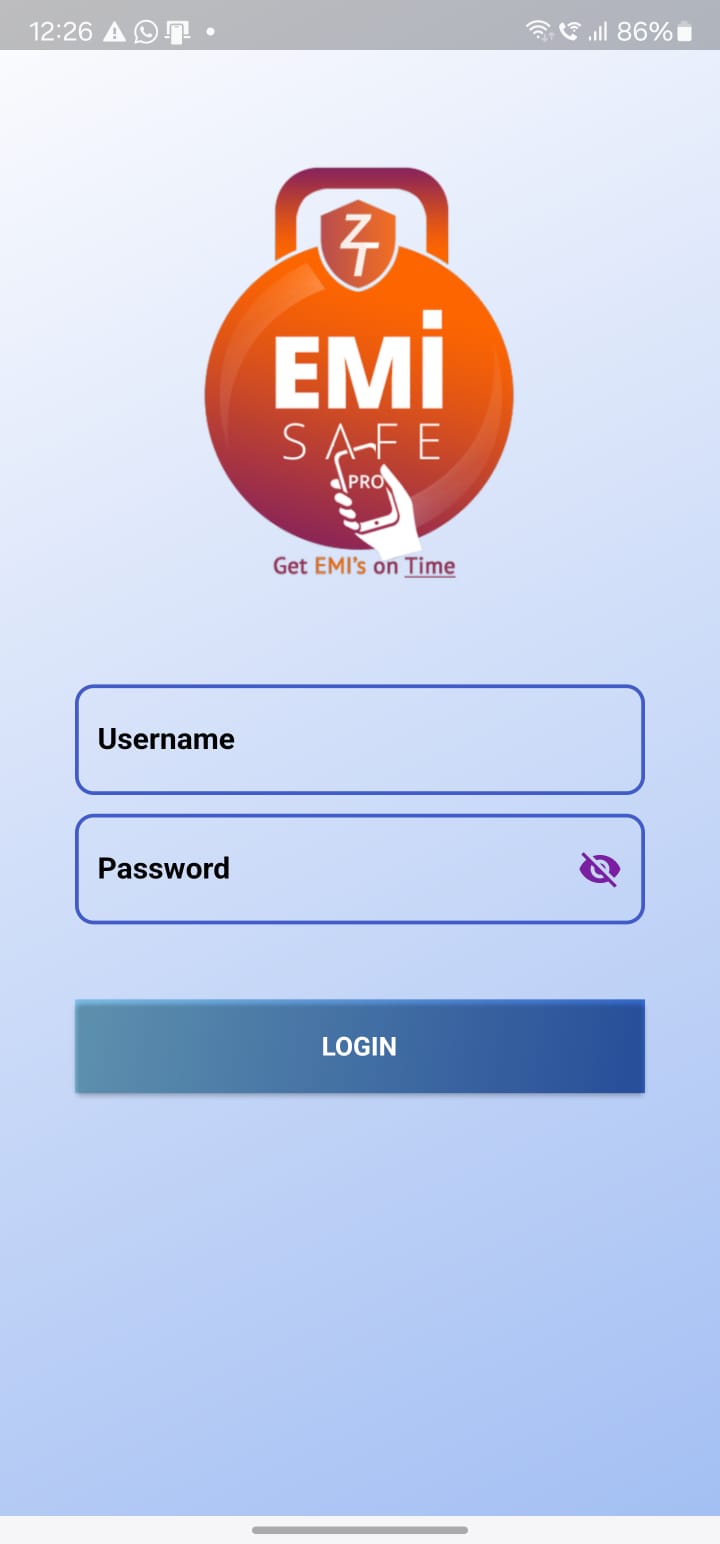
Task: Toggle password visibility eye icon
Action: pos(600,869)
